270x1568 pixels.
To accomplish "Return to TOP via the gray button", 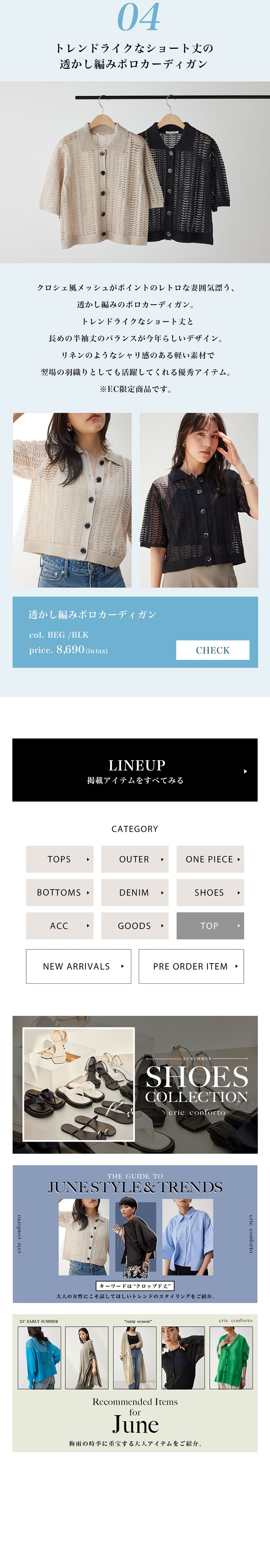I will point(210,926).
